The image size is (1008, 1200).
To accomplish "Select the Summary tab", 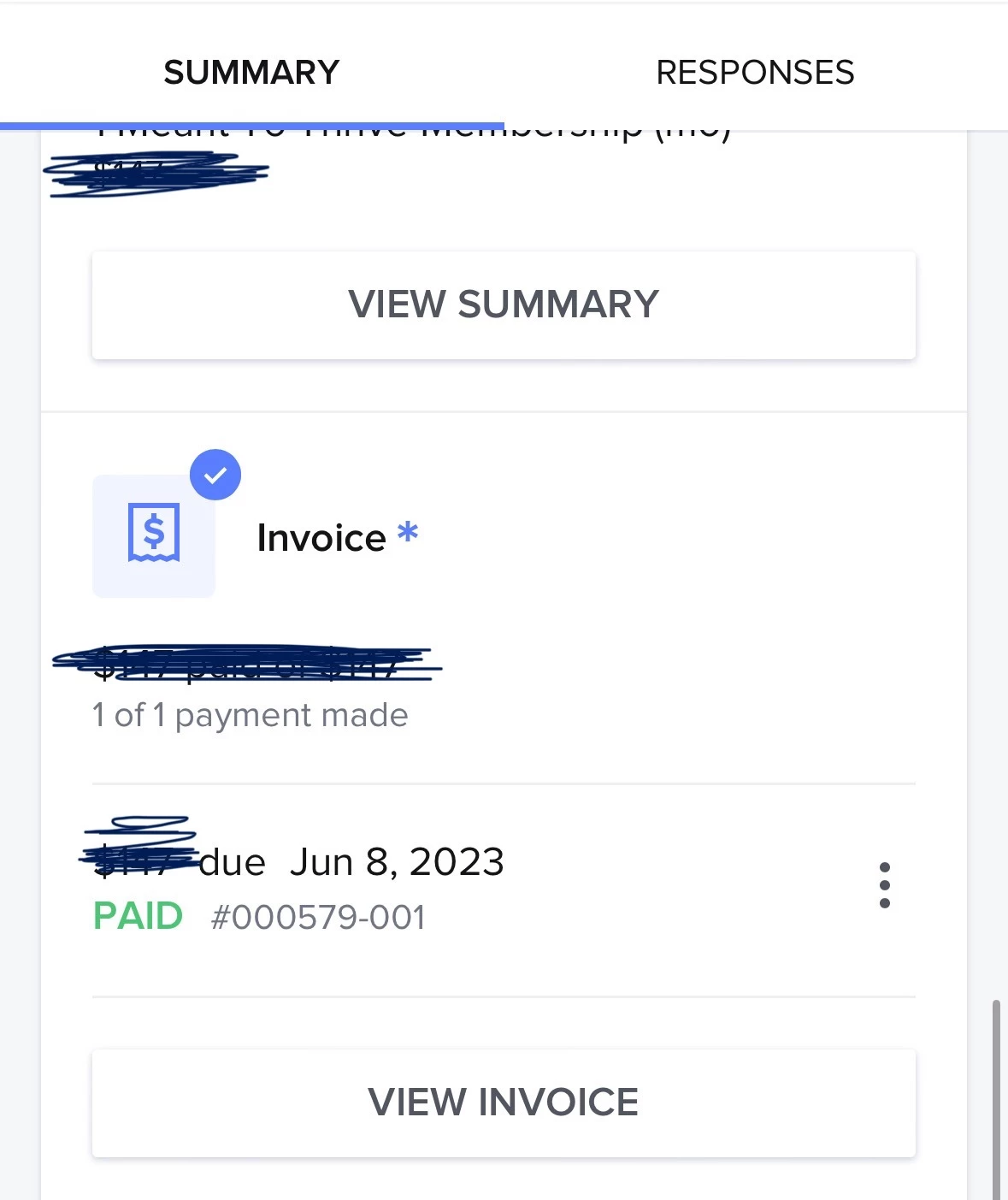I will coord(251,73).
